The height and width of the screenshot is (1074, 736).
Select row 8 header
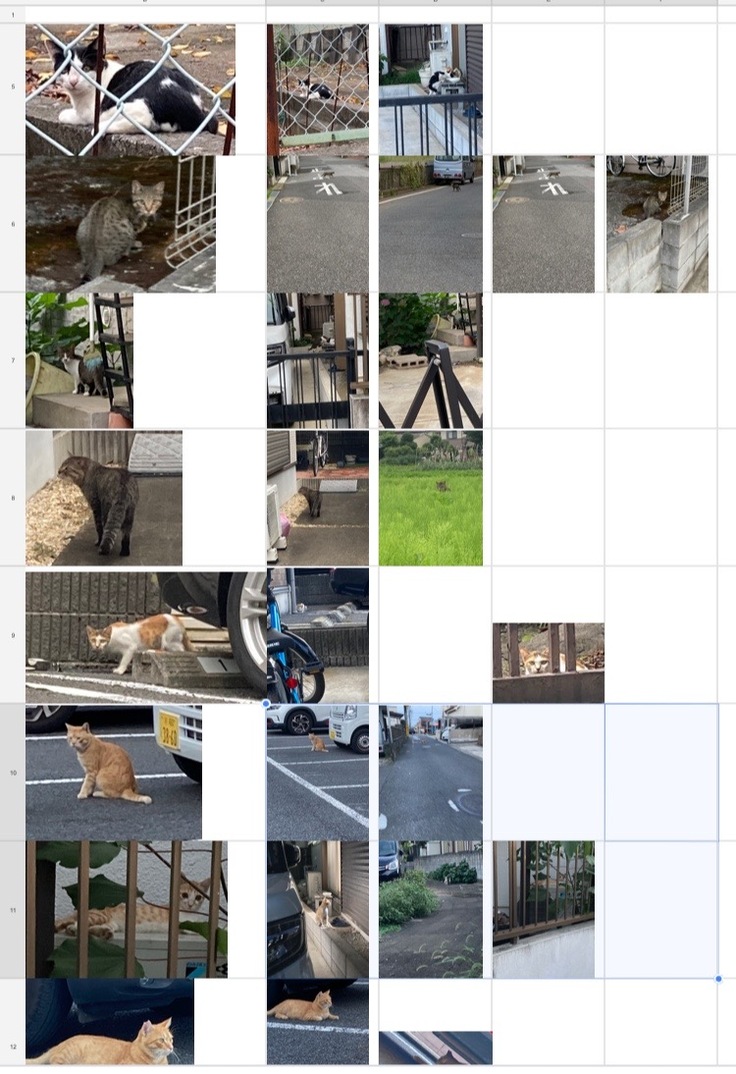point(12,498)
